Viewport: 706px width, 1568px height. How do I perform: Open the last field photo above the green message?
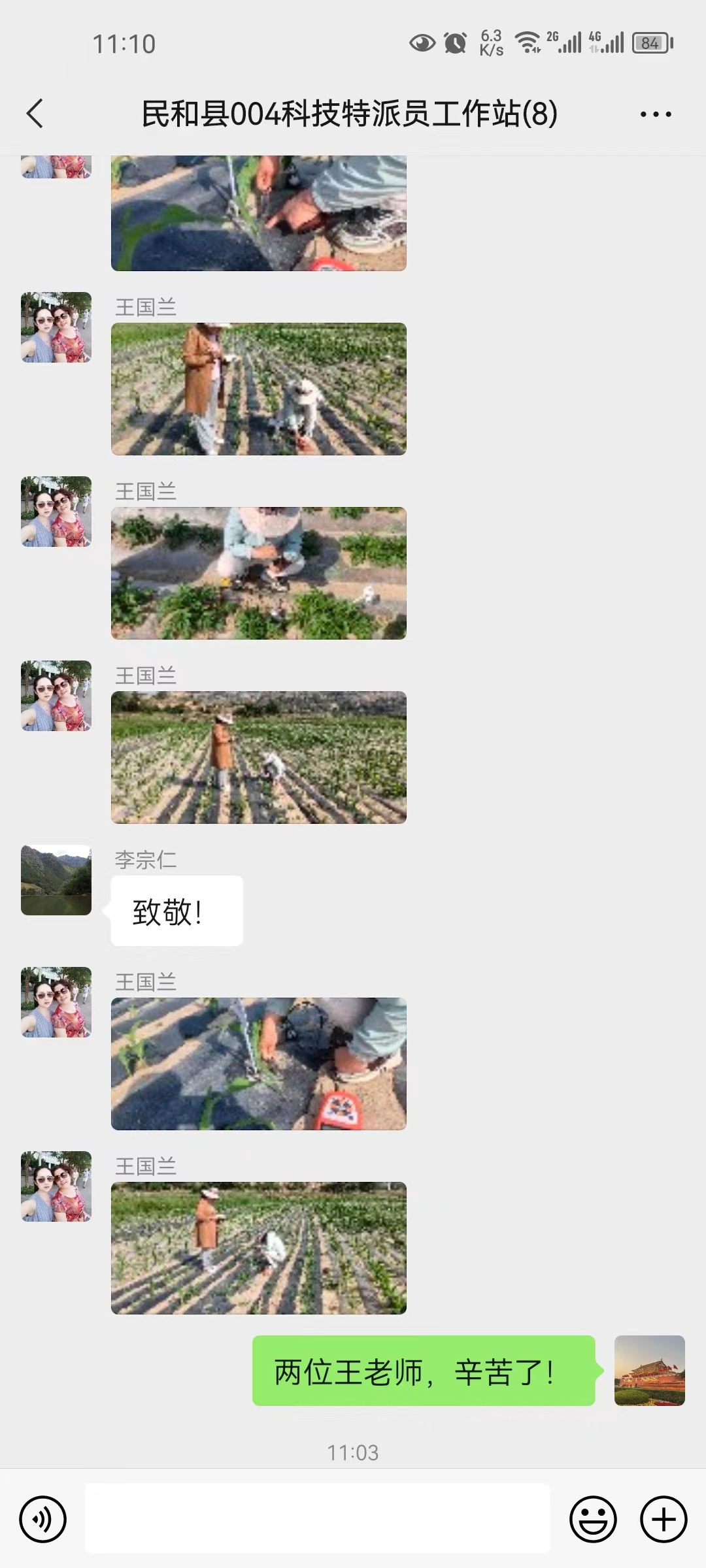259,1249
